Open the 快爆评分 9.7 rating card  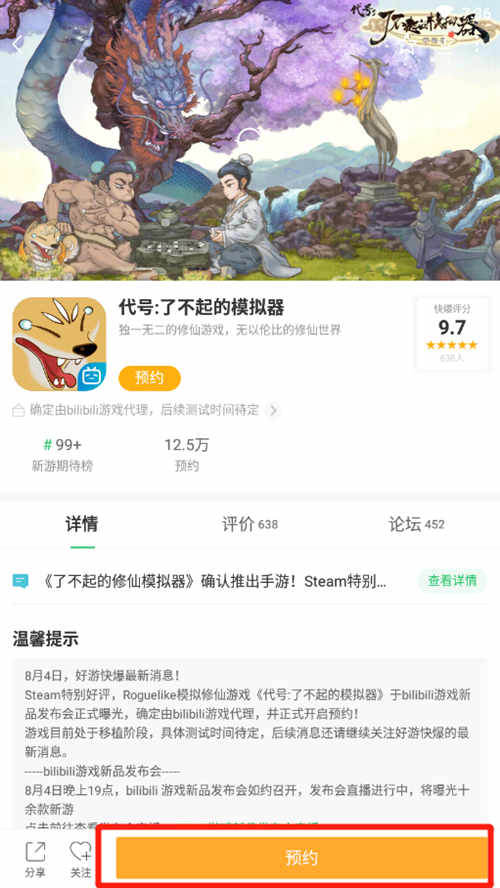point(451,334)
